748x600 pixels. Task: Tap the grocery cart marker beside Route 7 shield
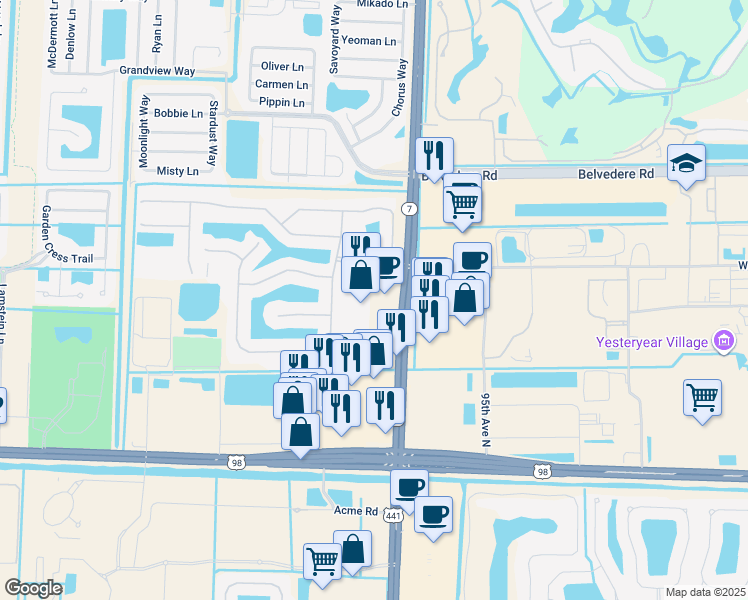point(462,206)
